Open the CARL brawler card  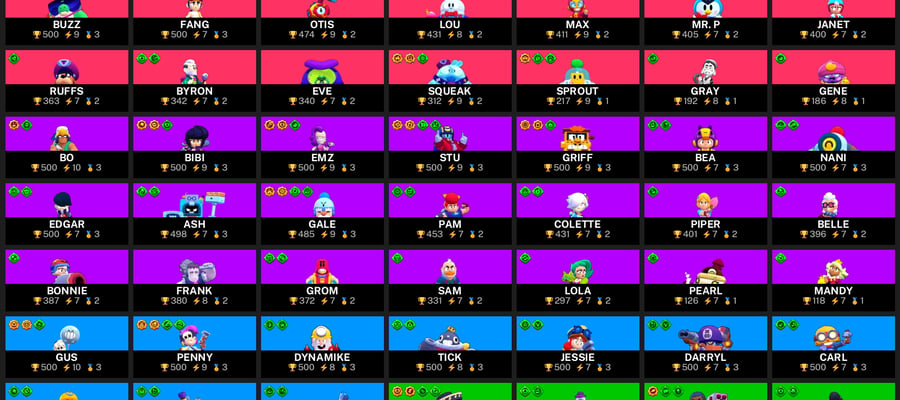pyautogui.click(x=833, y=347)
